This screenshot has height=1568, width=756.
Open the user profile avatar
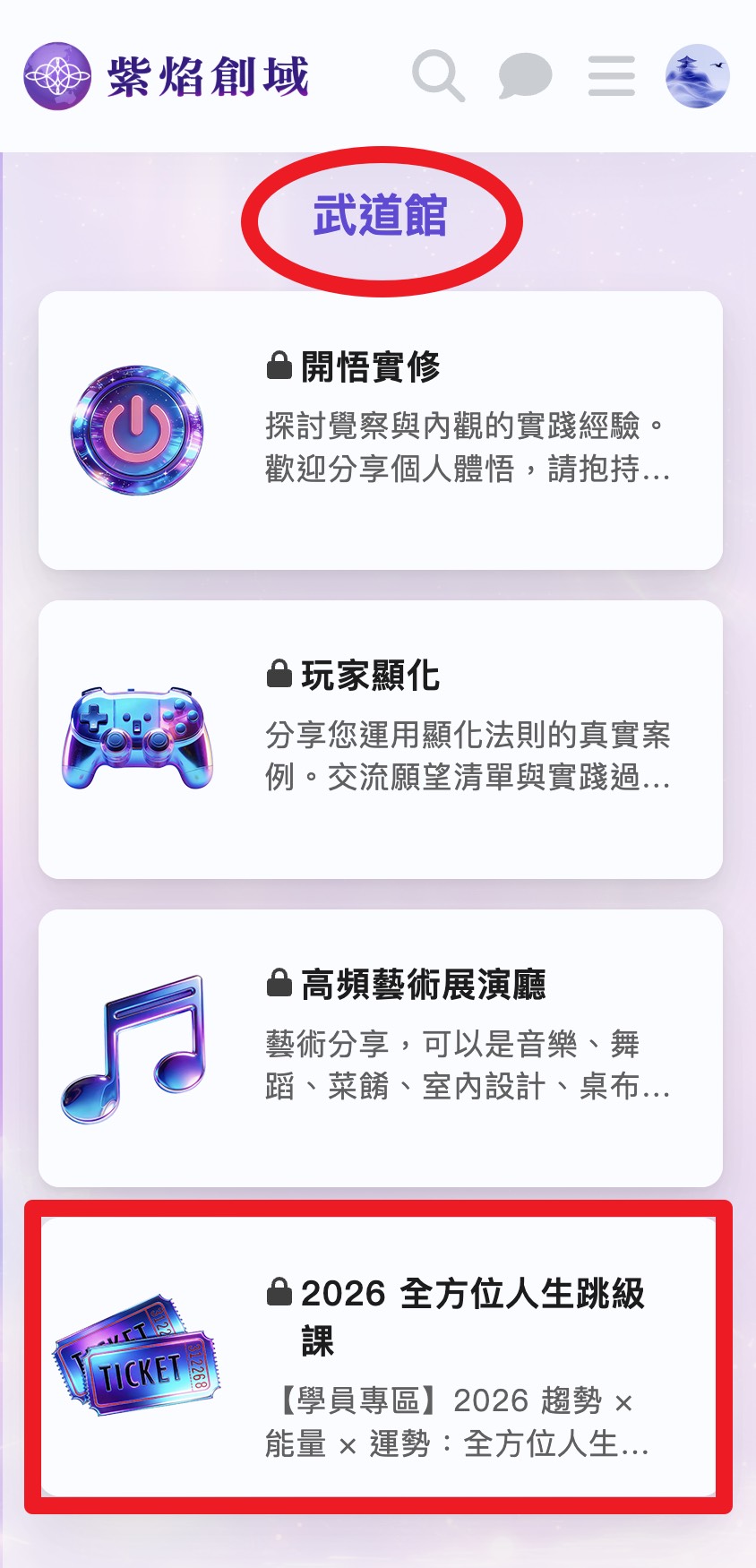click(698, 76)
